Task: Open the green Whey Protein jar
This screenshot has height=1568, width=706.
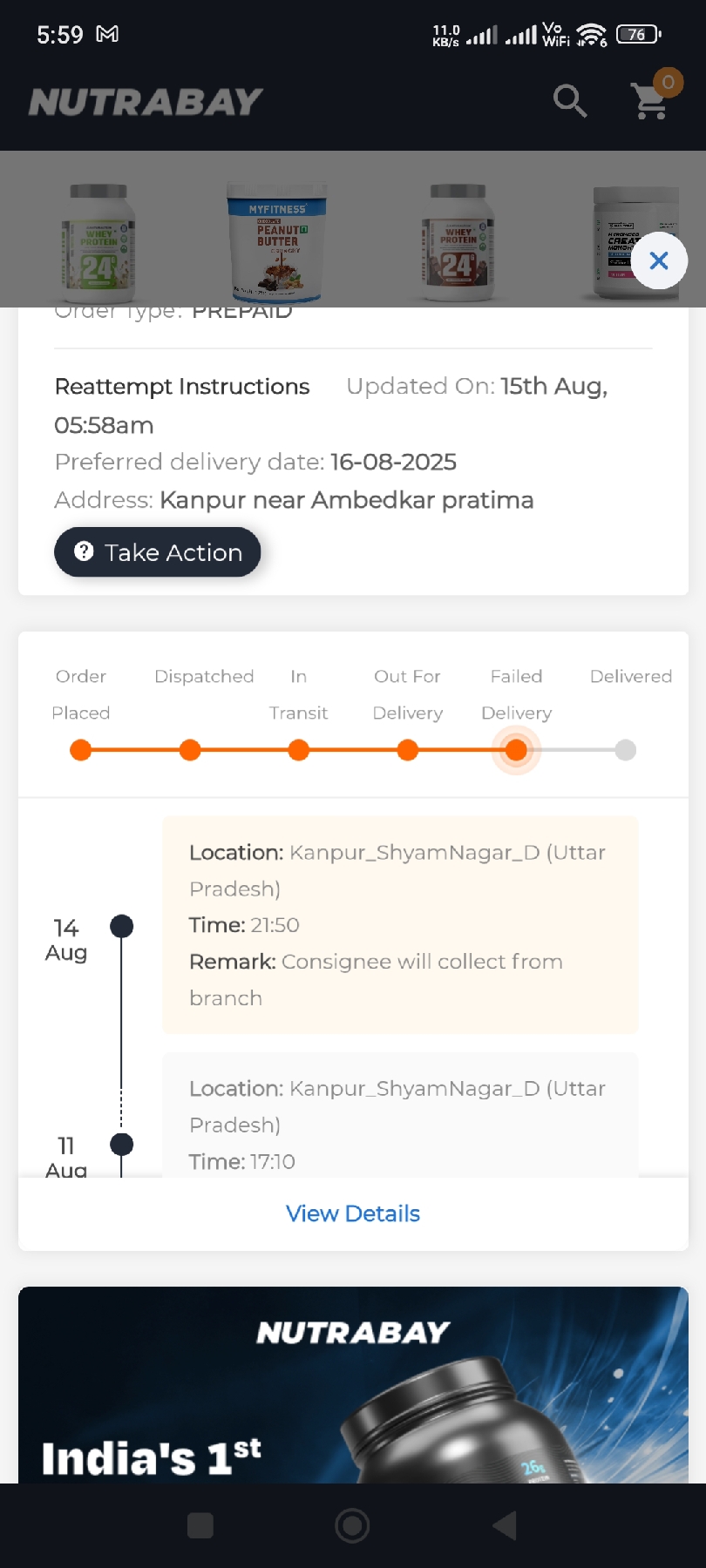Action: (98, 242)
